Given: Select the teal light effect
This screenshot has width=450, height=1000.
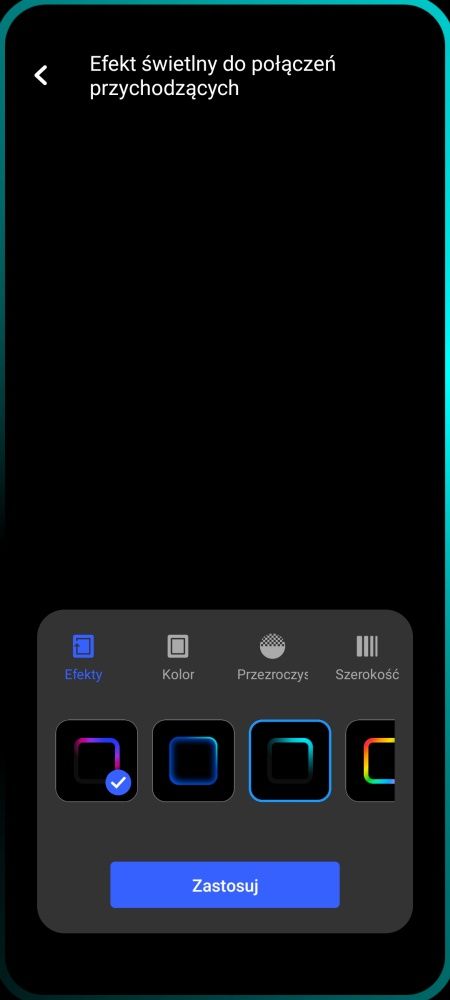Looking at the screenshot, I should 290,760.
